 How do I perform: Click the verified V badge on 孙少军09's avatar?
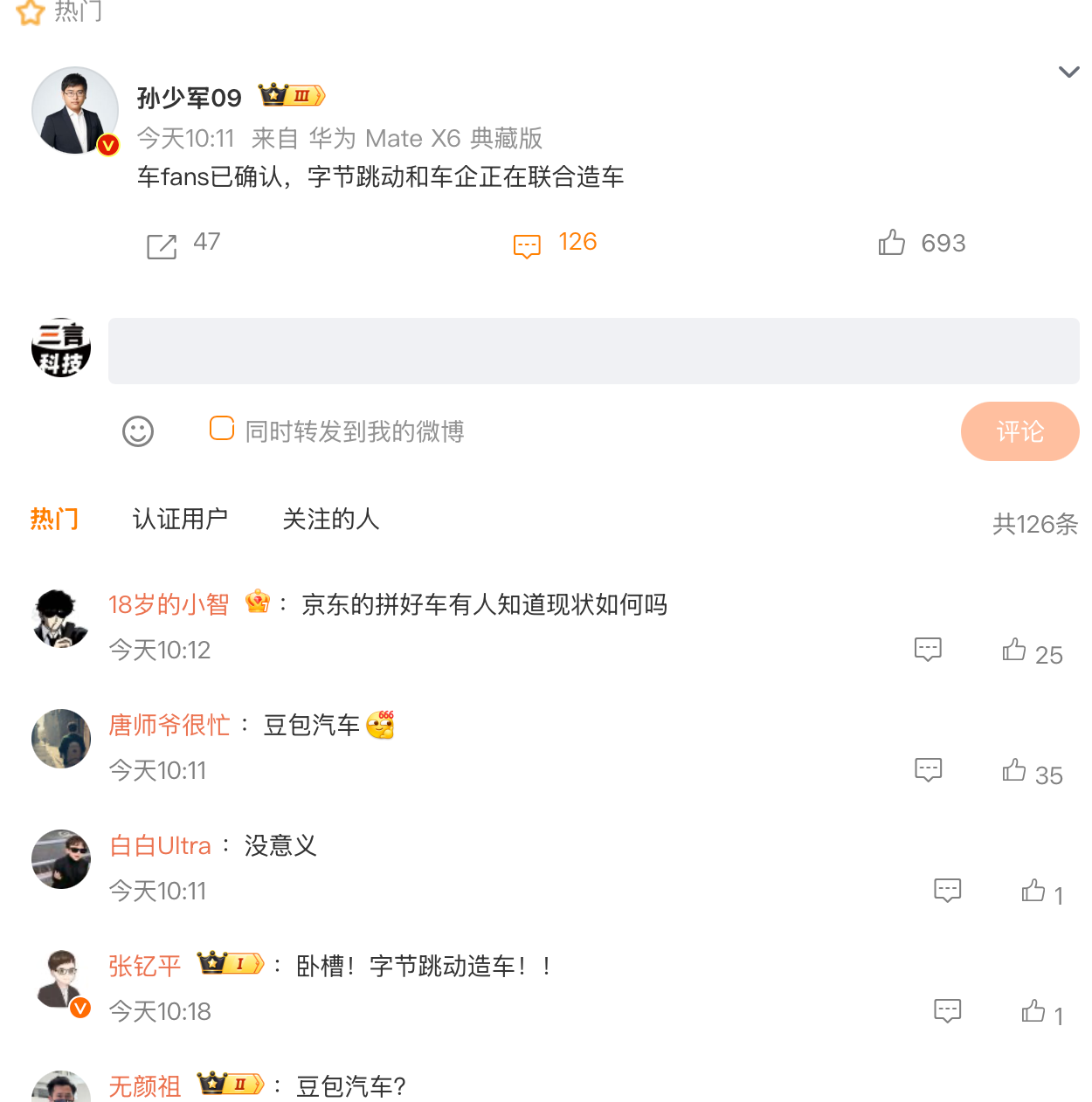[107, 146]
